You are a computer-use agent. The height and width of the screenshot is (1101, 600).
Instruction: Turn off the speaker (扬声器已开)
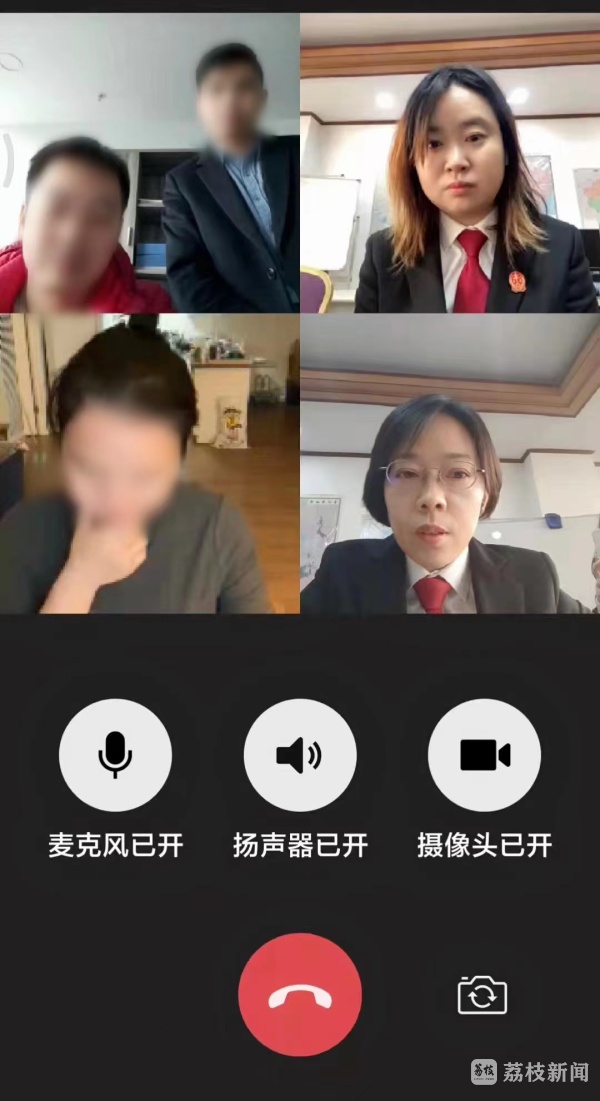point(300,755)
